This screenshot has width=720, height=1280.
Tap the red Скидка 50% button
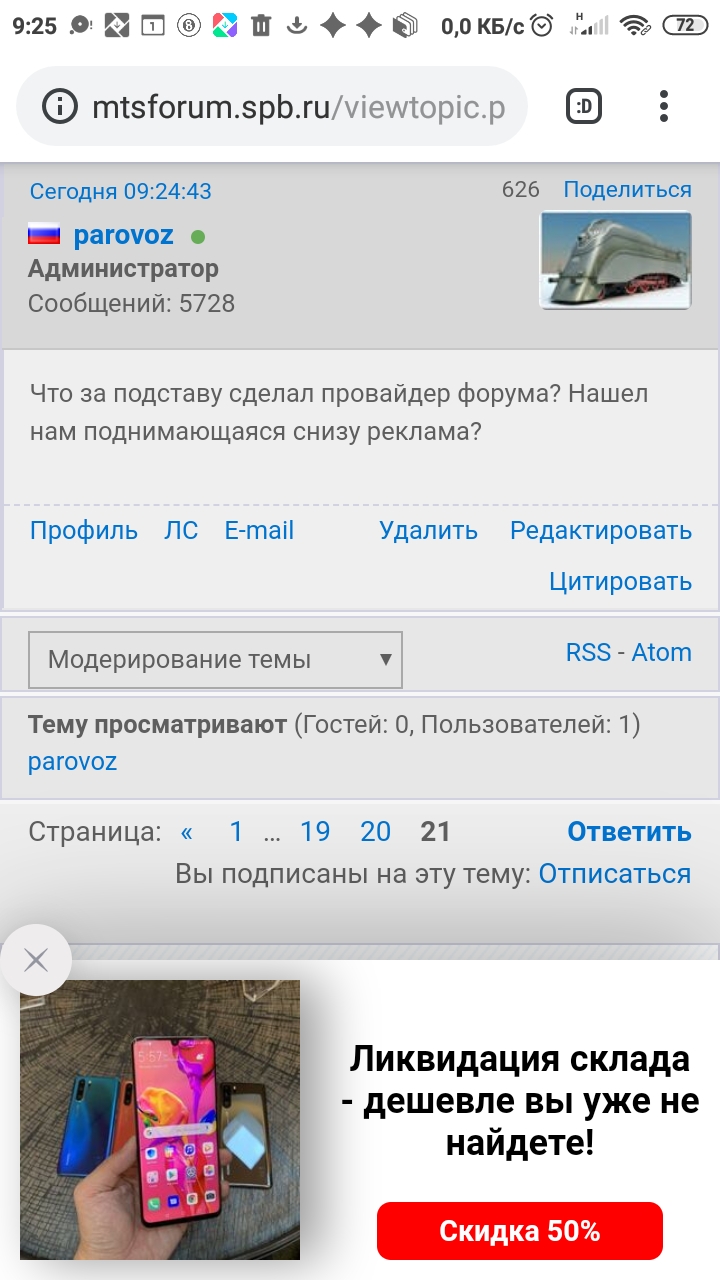coord(520,1231)
